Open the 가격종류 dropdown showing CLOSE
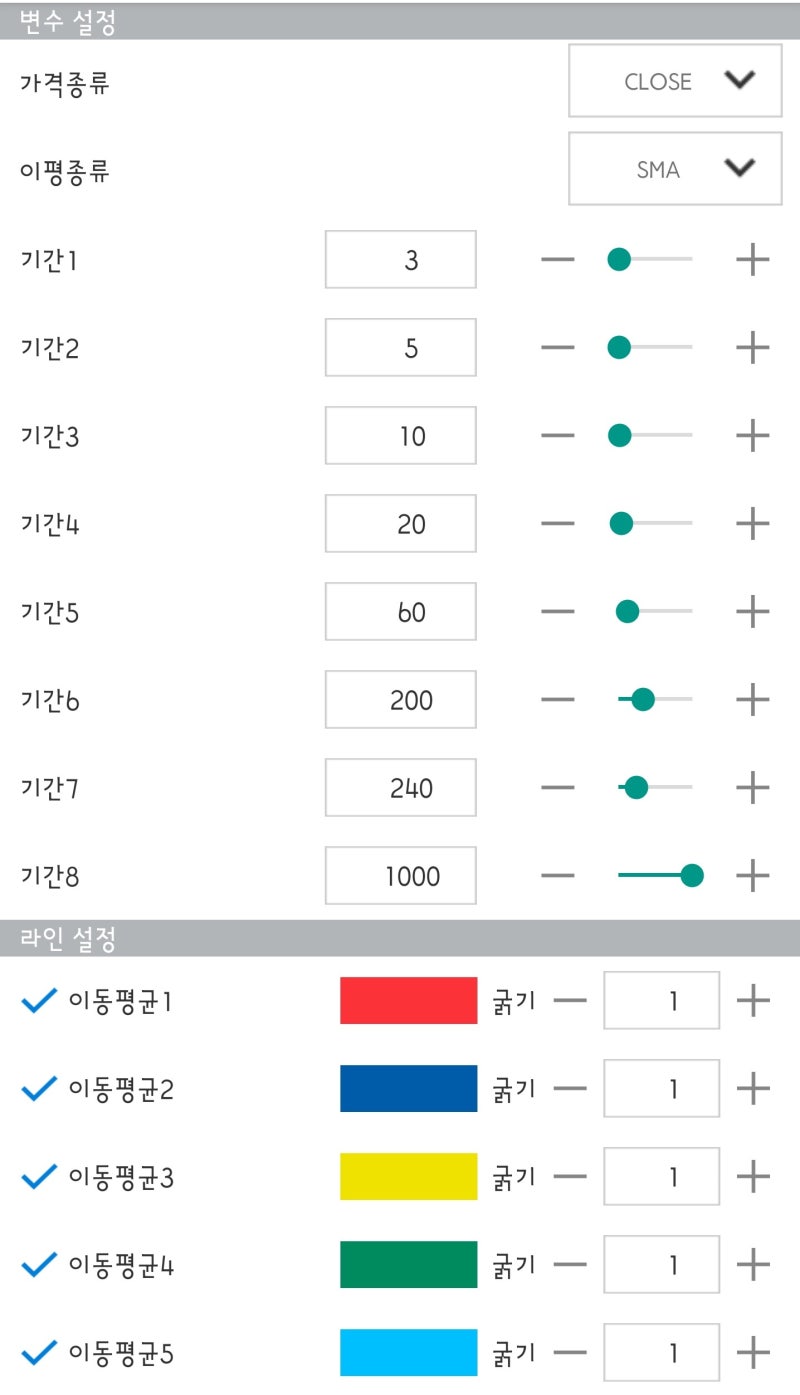 tap(674, 81)
